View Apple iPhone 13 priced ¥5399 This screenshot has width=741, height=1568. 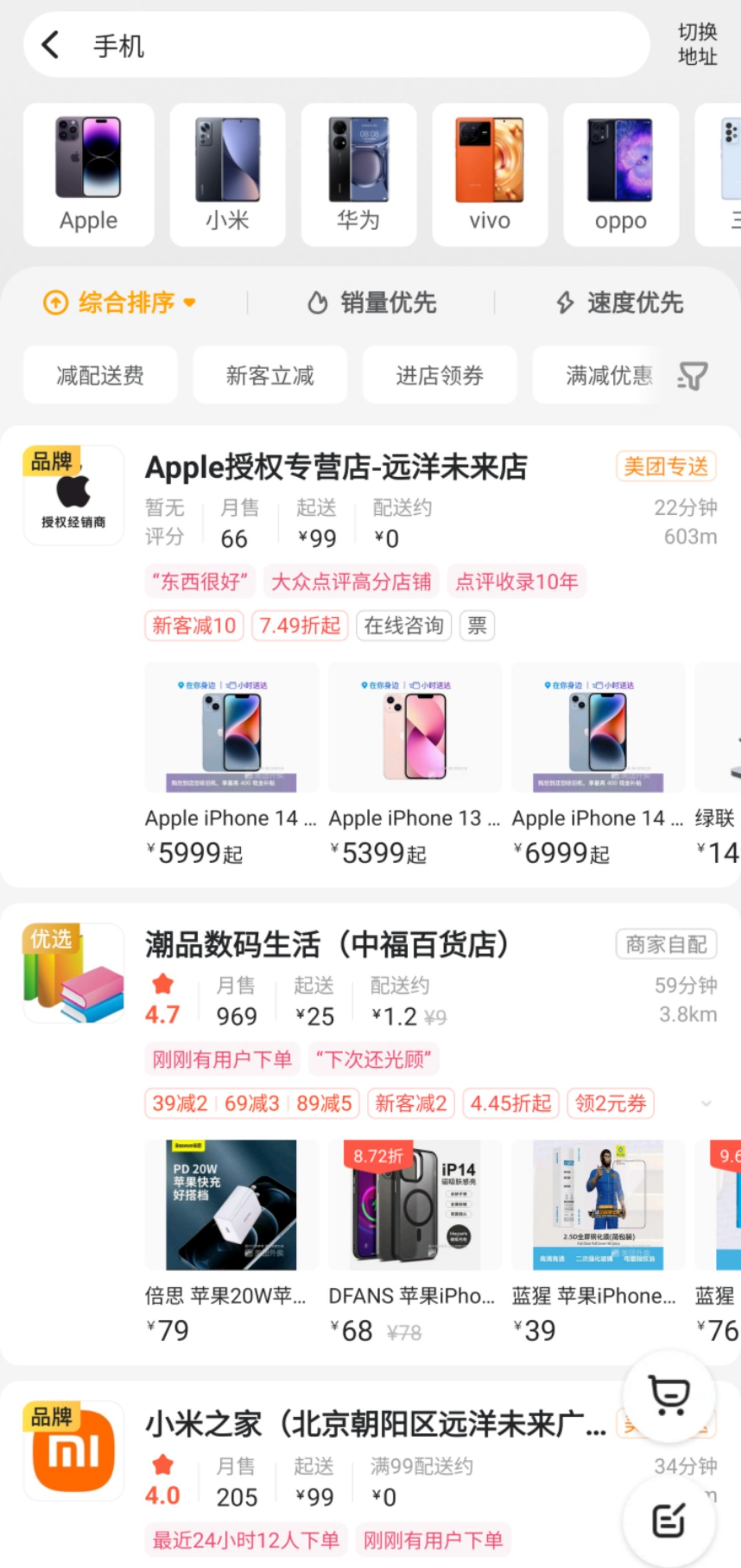tap(414, 764)
